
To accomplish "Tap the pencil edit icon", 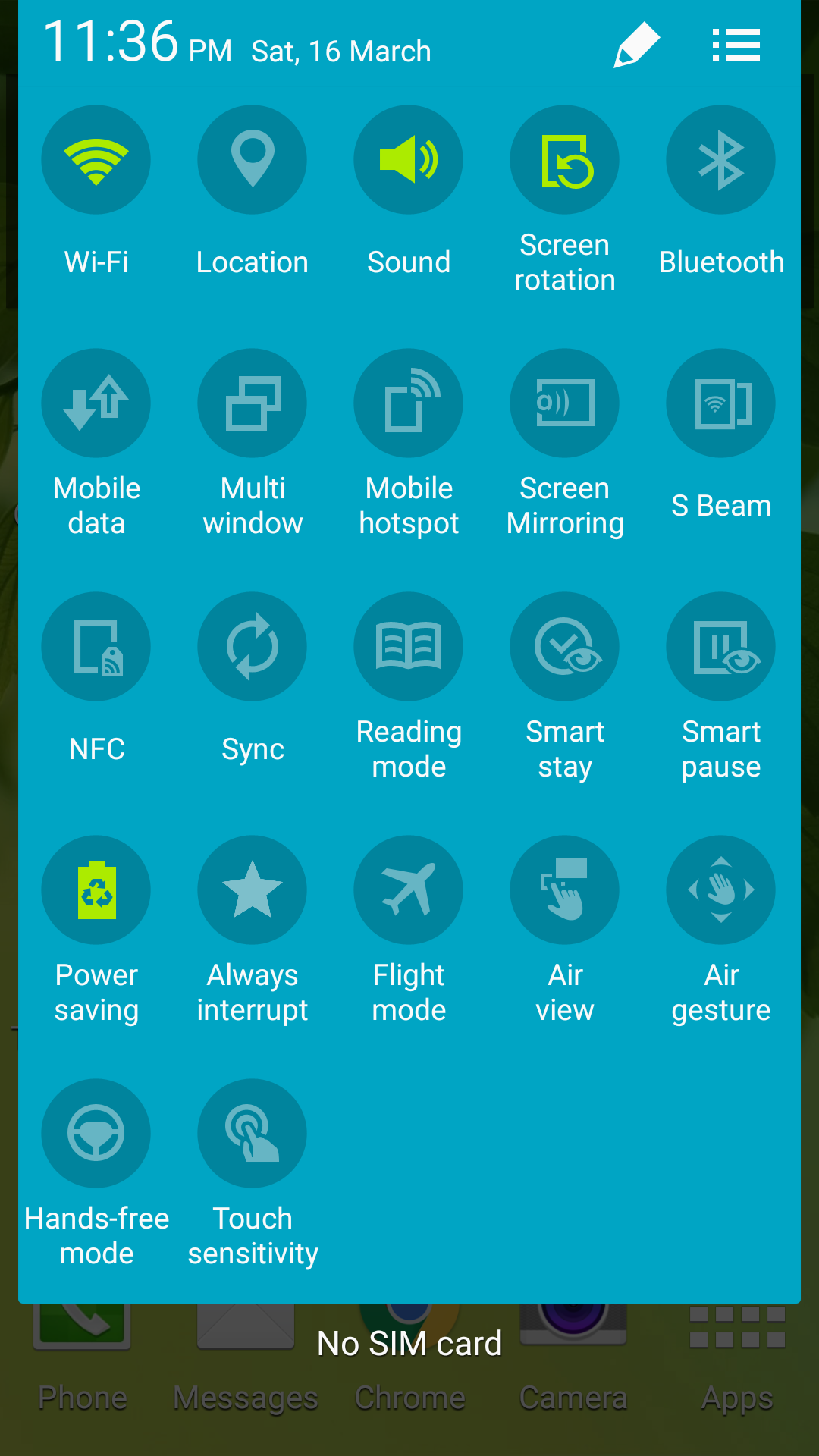I will click(x=637, y=45).
